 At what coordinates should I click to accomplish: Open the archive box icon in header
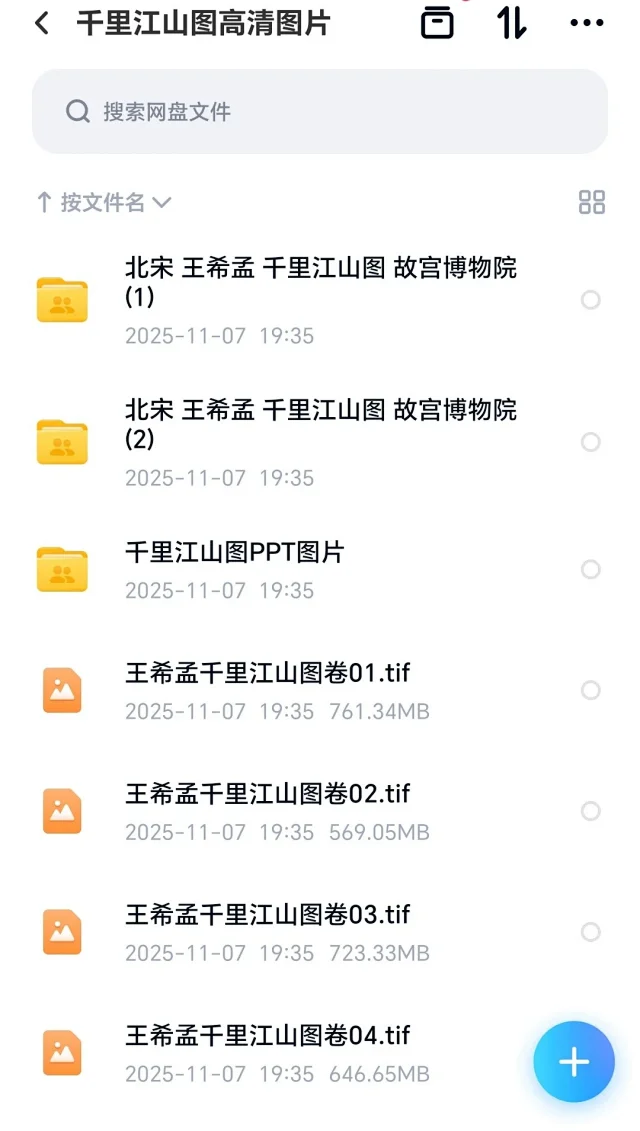437,23
